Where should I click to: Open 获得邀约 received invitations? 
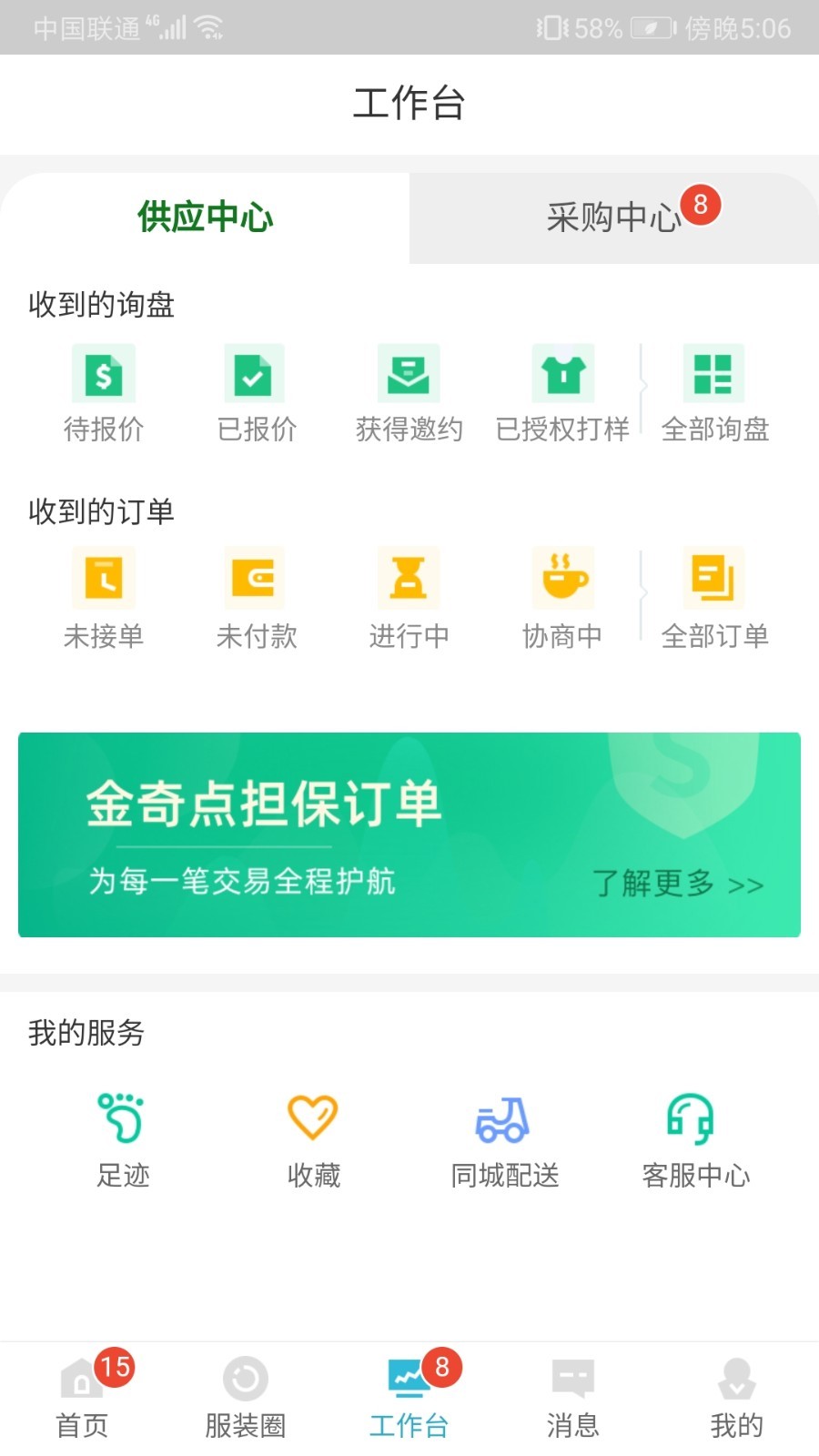click(x=409, y=393)
